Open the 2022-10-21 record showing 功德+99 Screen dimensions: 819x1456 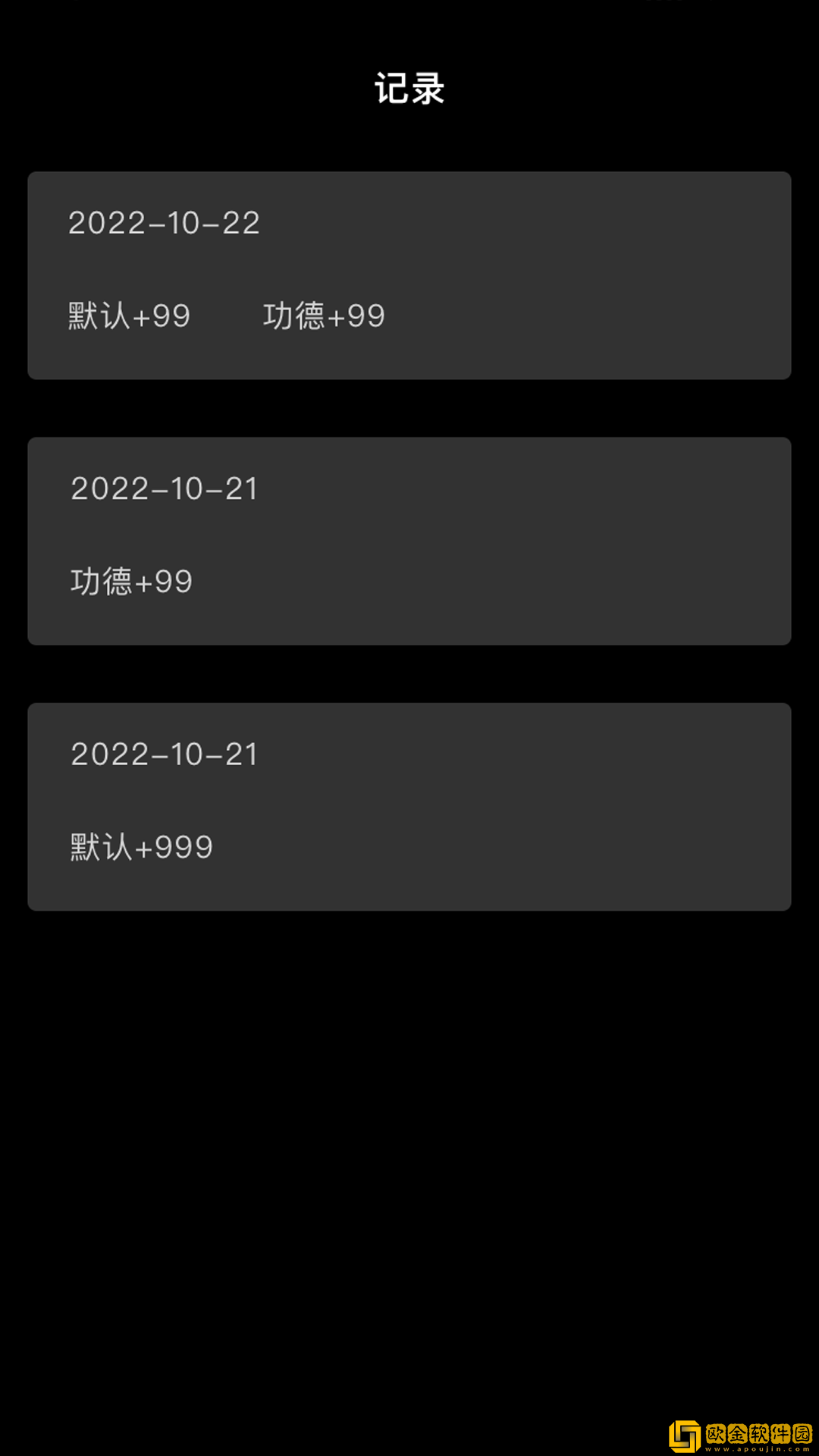[409, 541]
